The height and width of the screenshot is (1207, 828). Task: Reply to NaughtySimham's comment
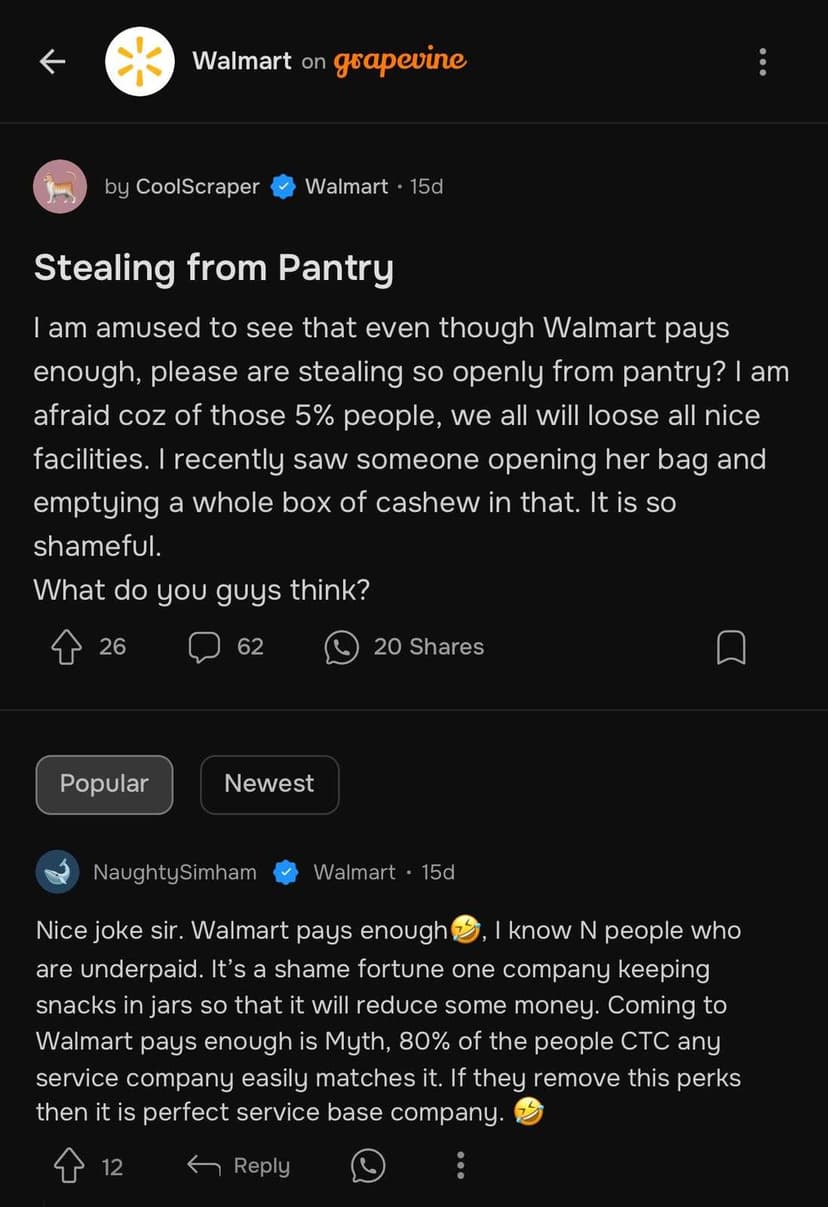[x=237, y=1166]
